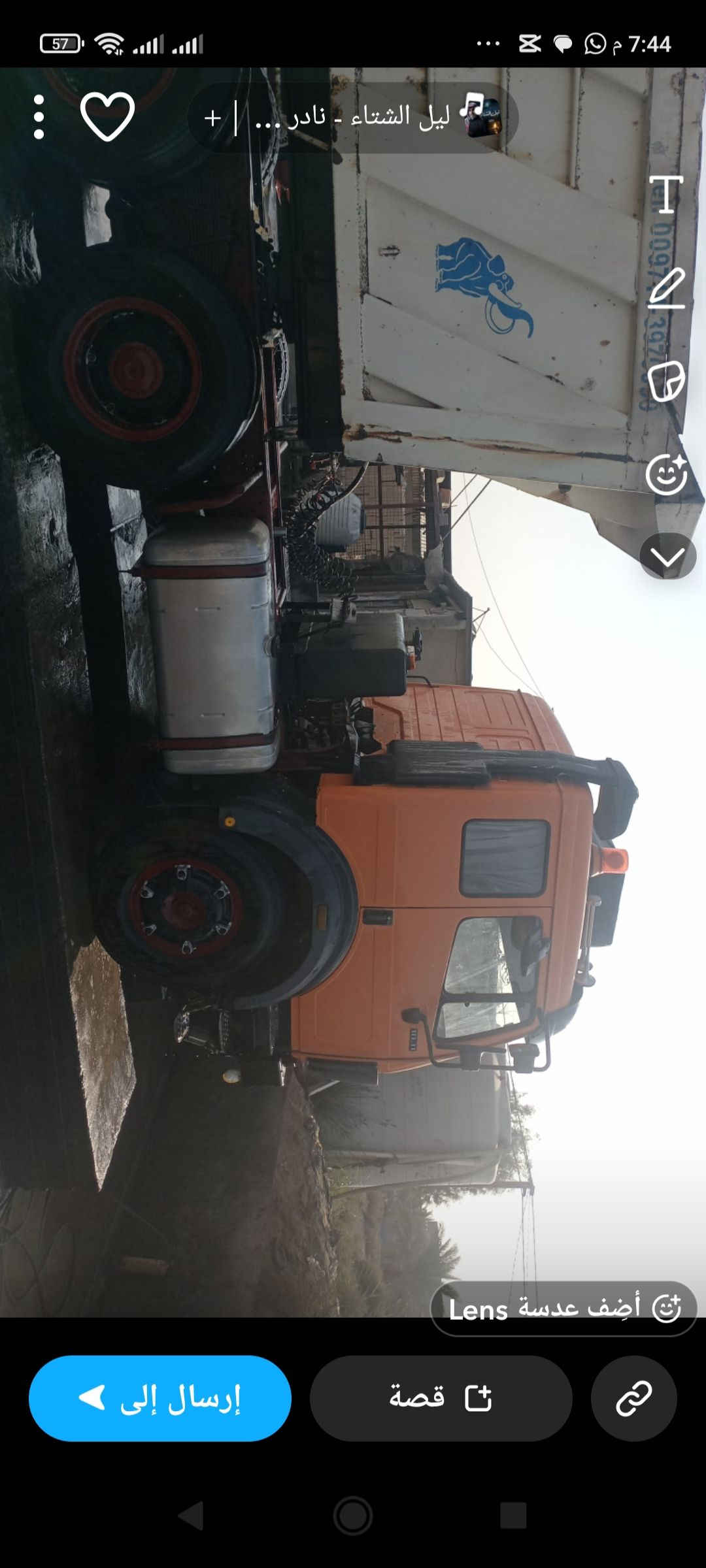Screen dimensions: 706x1568
Task: Return to the home screen
Action: click(353, 1516)
